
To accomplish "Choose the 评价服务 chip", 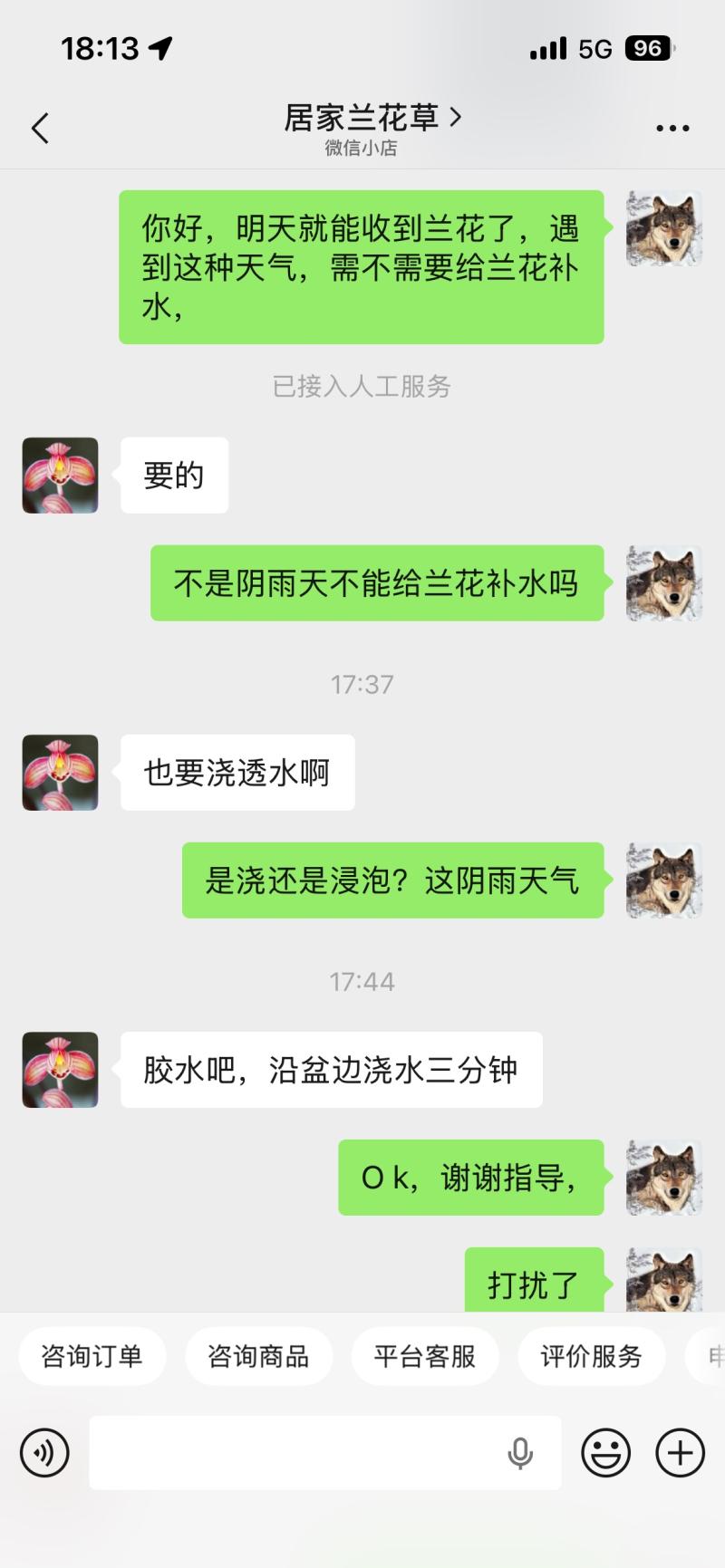I will tap(591, 1356).
